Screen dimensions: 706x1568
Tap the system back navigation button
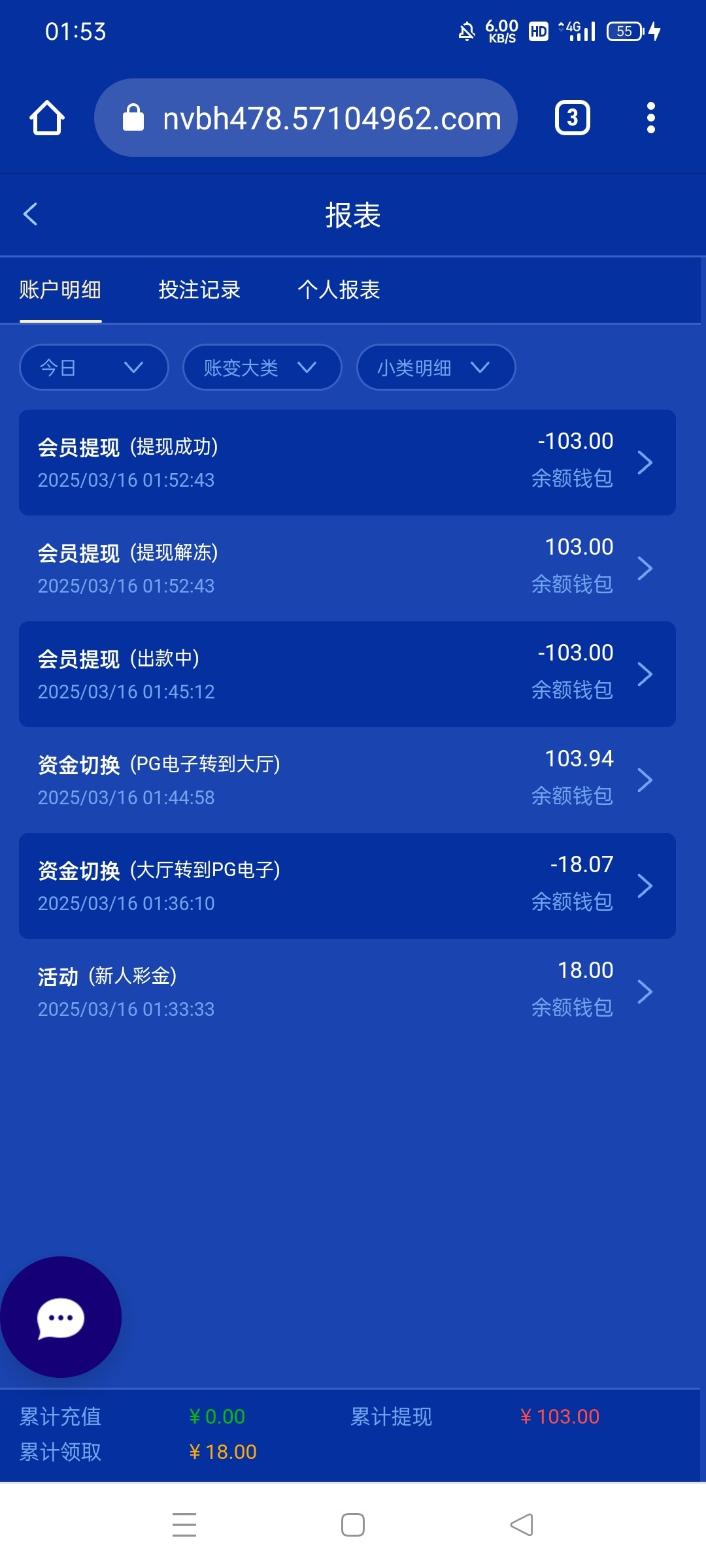(522, 1525)
